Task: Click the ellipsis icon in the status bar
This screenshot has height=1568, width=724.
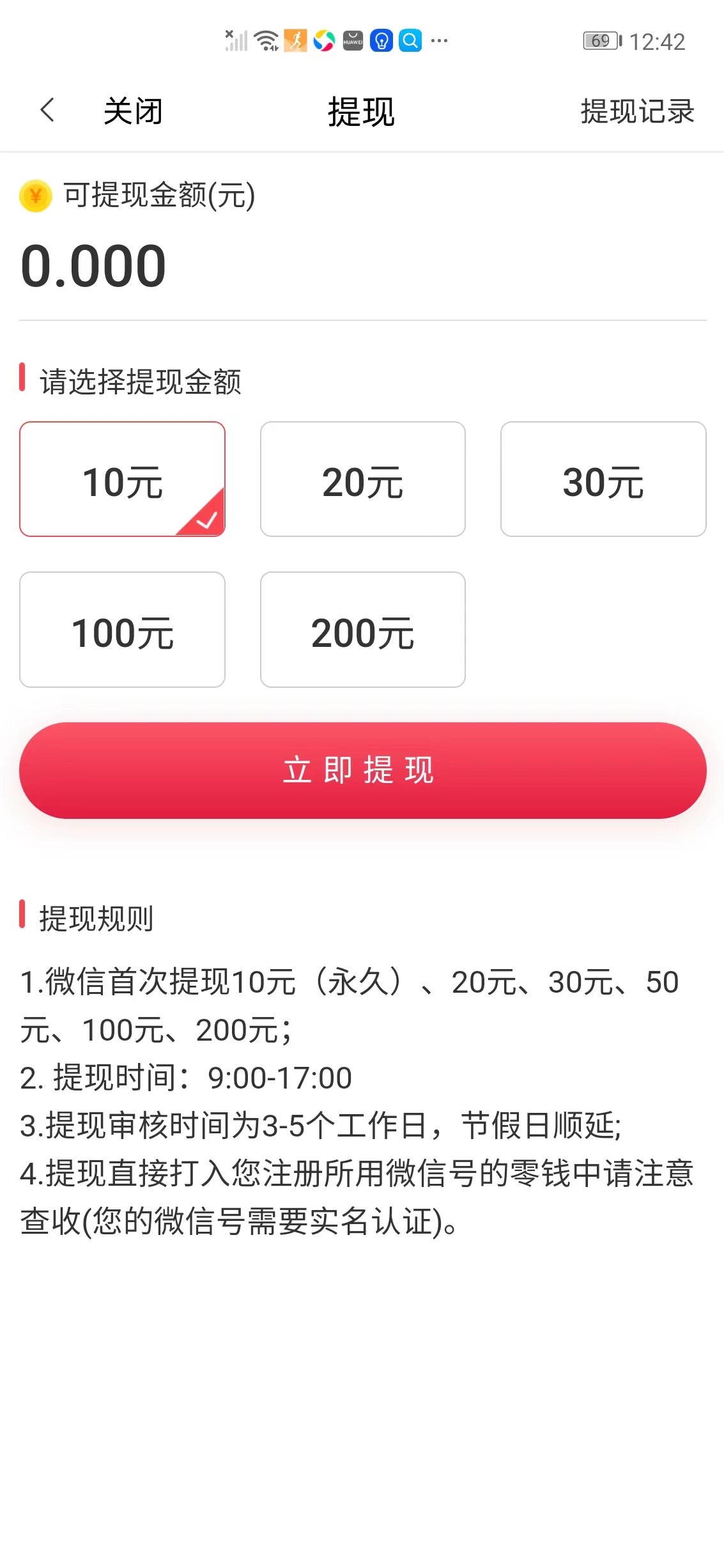Action: coord(438,41)
